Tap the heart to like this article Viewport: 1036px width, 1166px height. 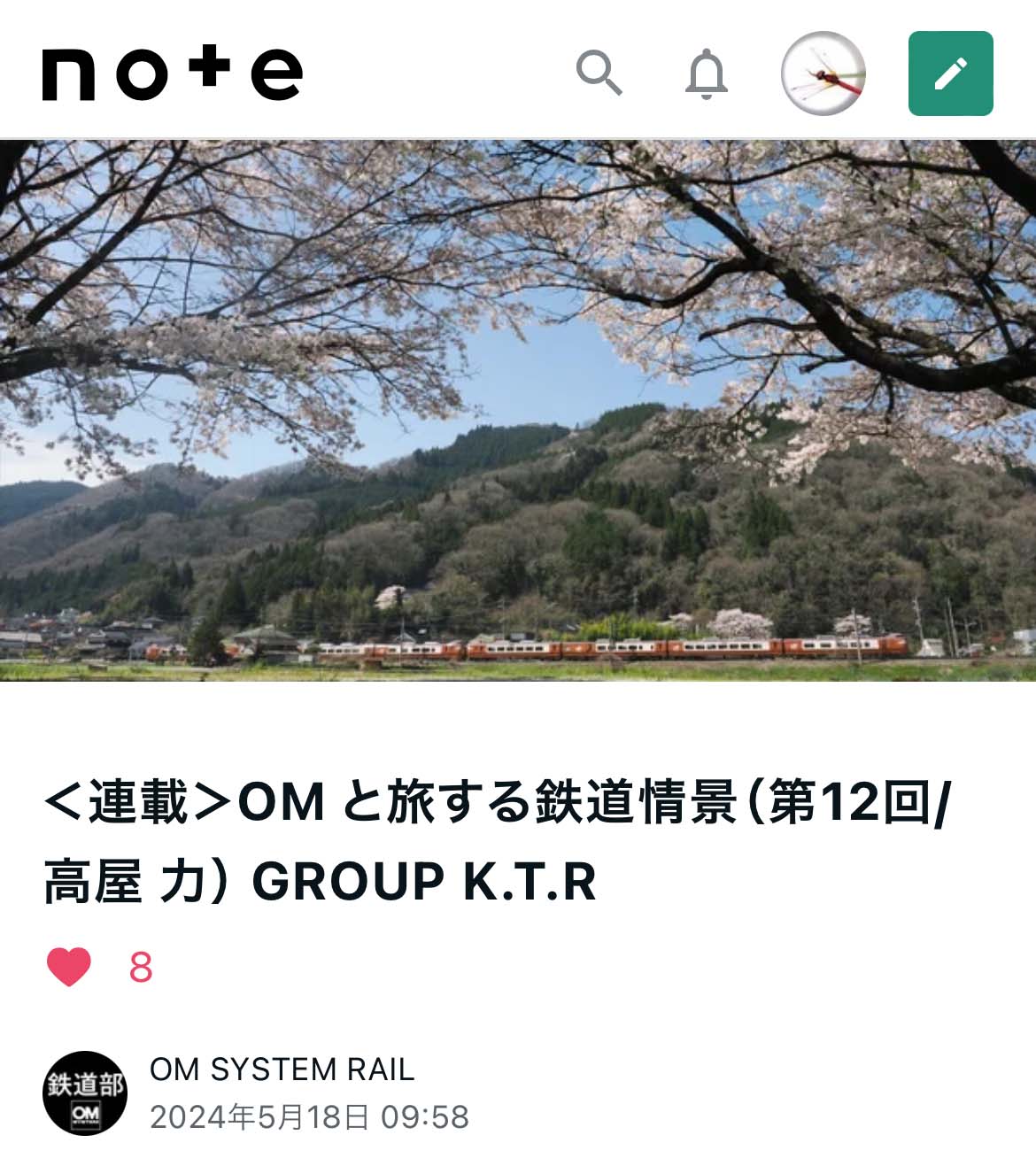point(69,966)
